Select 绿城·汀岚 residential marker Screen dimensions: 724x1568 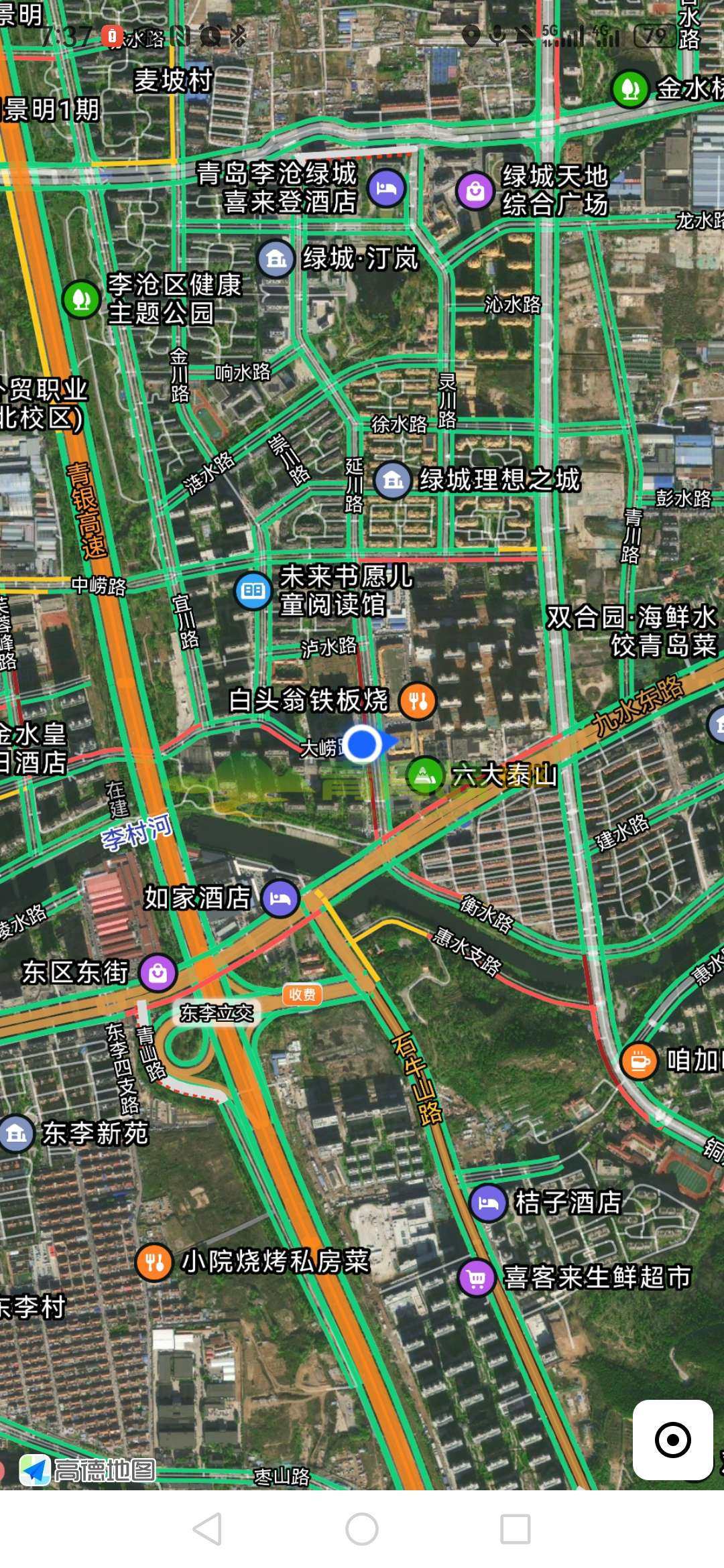(276, 259)
